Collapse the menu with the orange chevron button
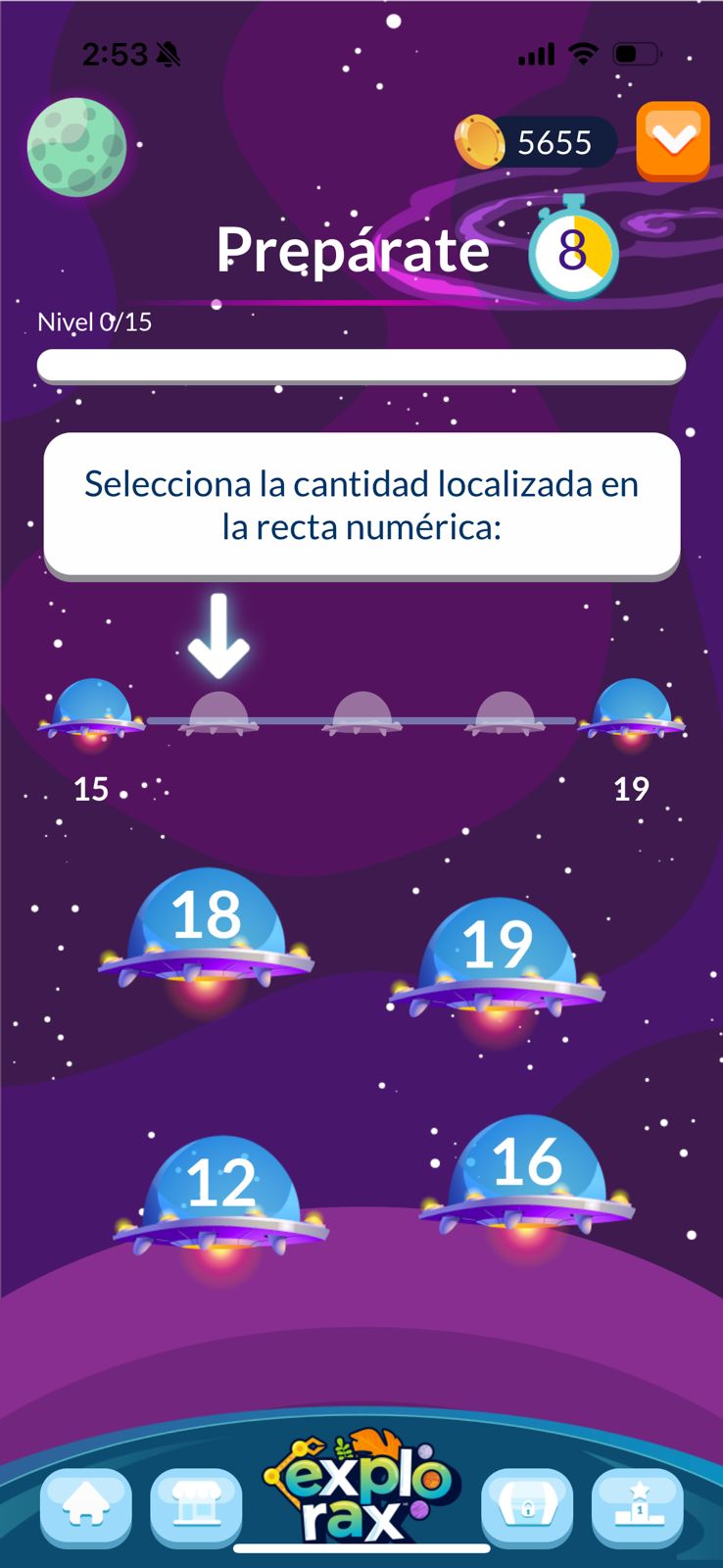Screen dimensions: 723x1568 [673, 141]
